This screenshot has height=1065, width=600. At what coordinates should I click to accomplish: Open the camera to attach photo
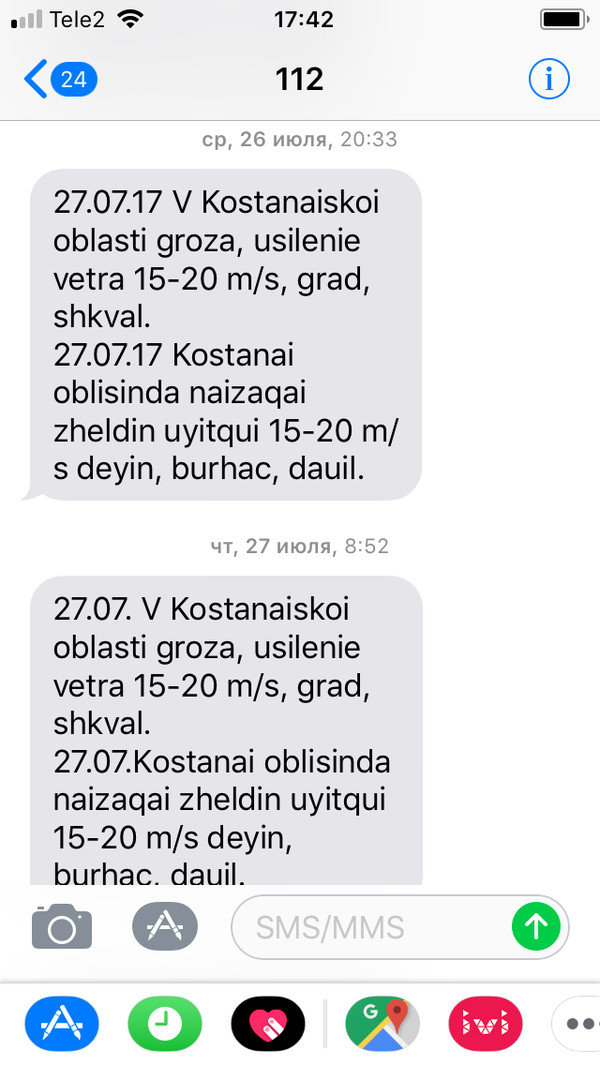tap(62, 927)
